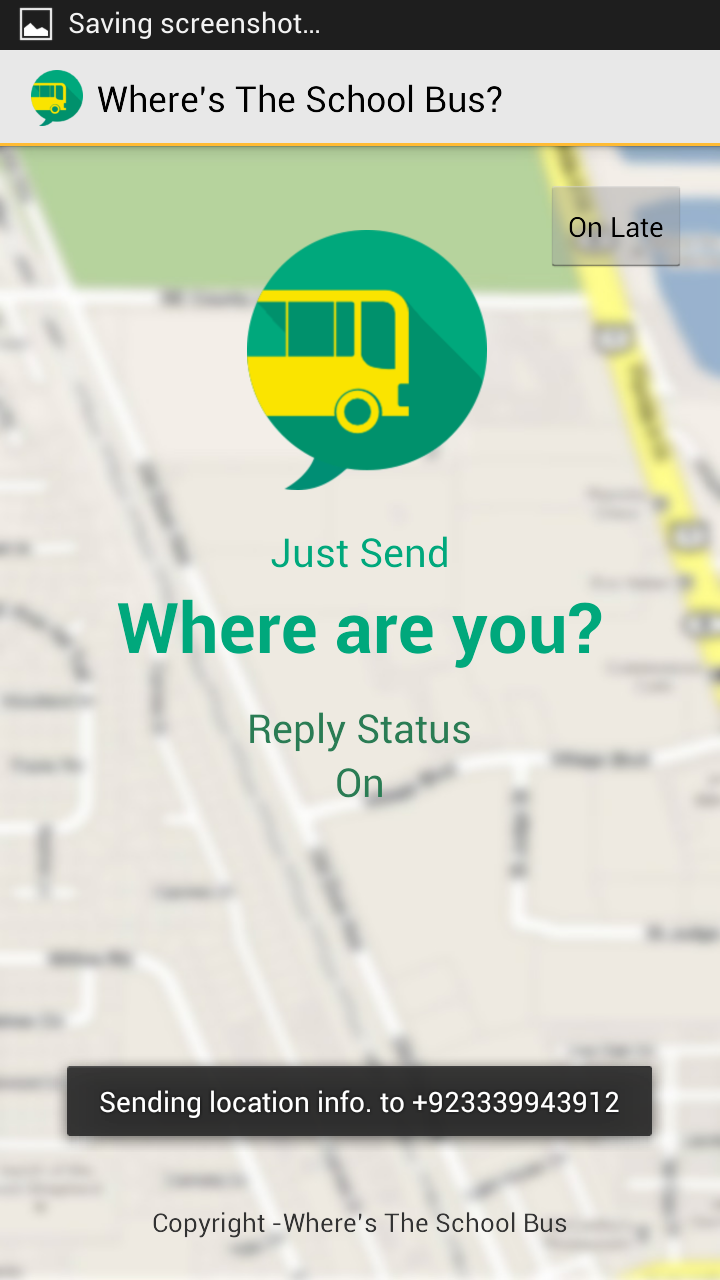720x1280 pixels.
Task: Tap the On Late button
Action: click(x=616, y=227)
